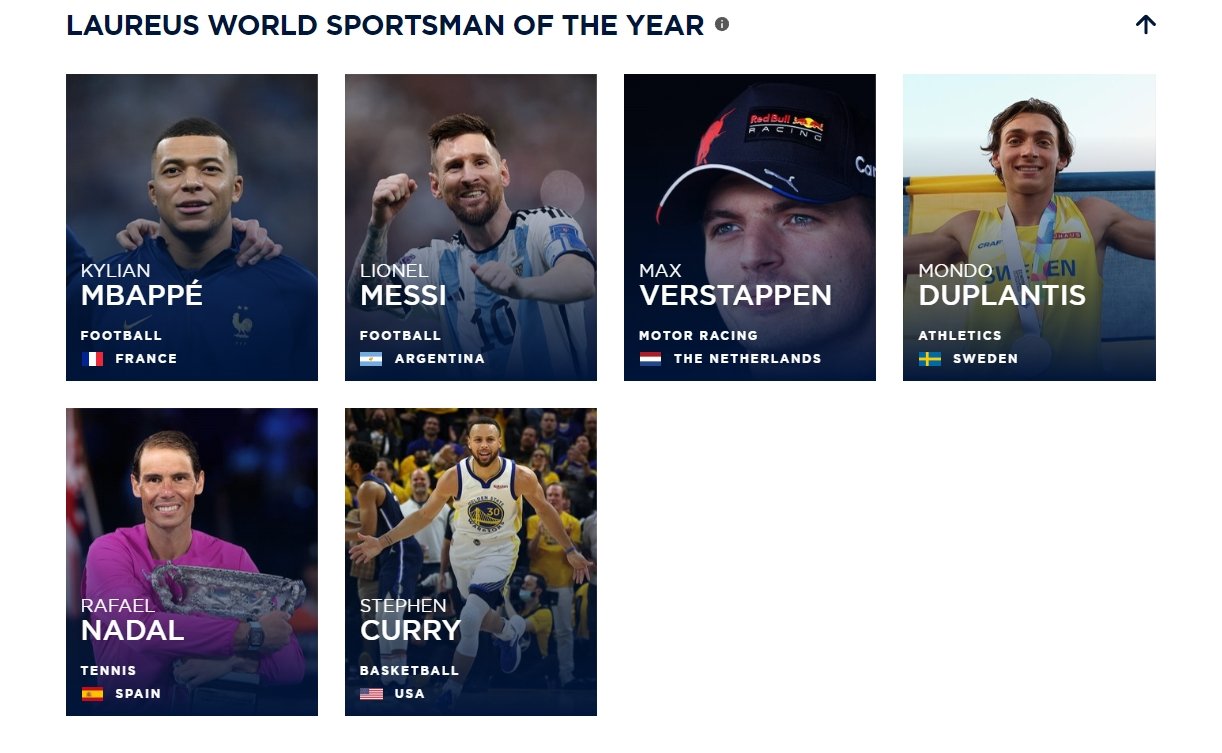
Task: Tap the Stephen Curry card
Action: [471, 561]
